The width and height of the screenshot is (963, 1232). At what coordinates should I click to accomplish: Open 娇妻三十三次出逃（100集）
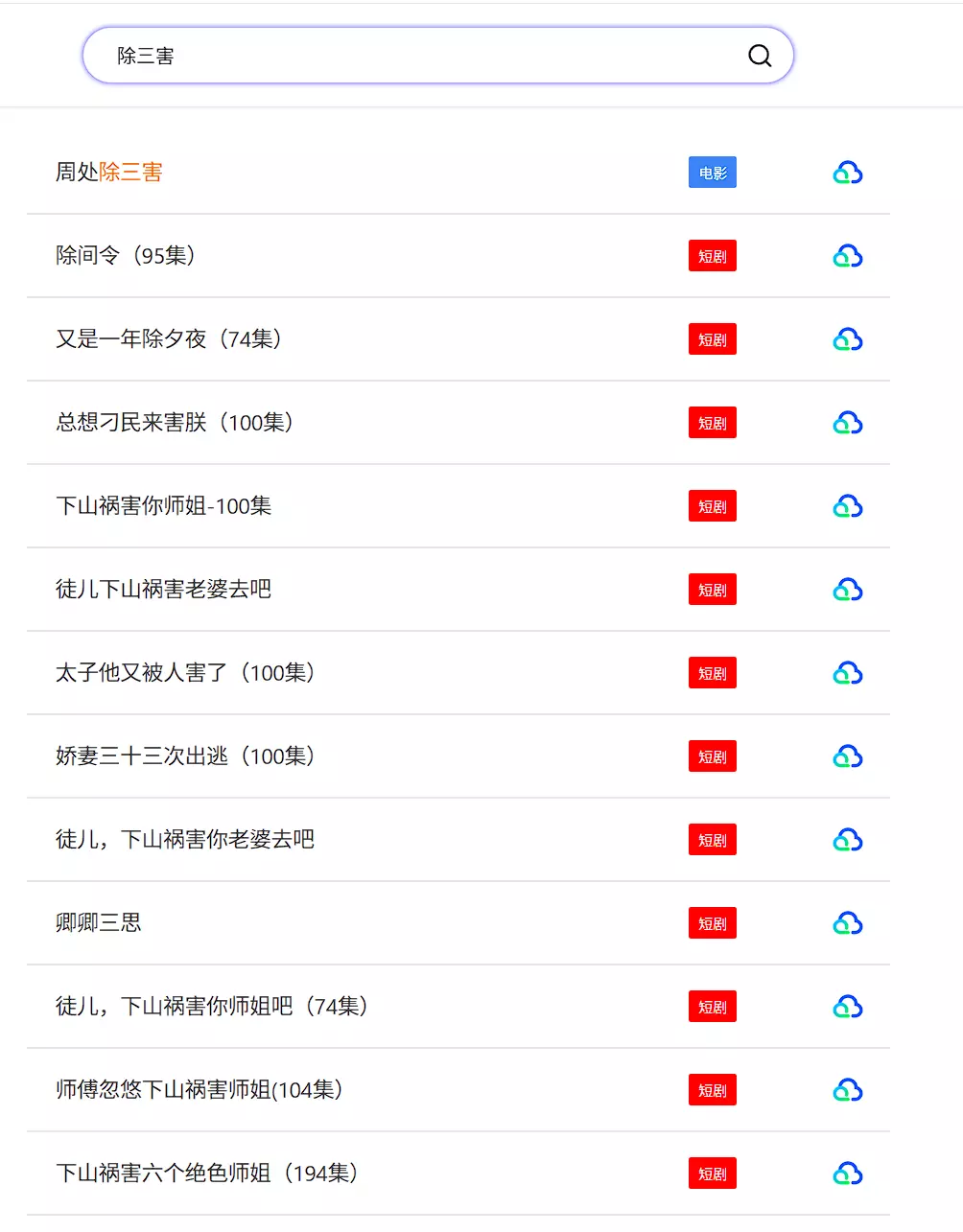tap(186, 756)
